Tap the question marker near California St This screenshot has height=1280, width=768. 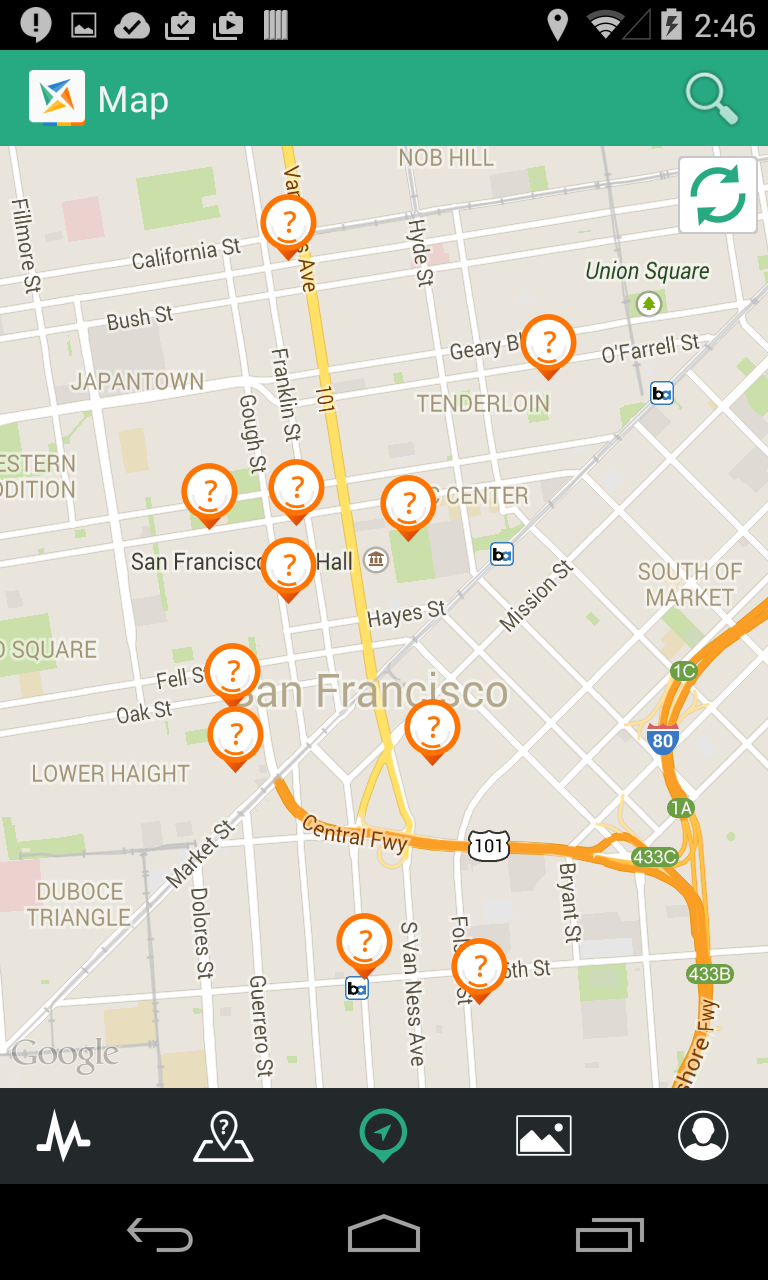coord(288,224)
